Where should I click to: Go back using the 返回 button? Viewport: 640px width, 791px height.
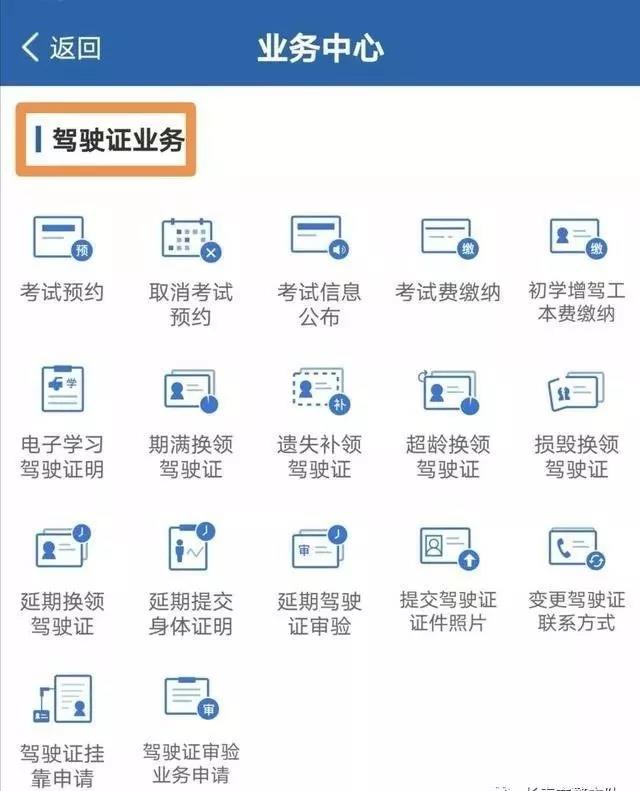pos(62,47)
